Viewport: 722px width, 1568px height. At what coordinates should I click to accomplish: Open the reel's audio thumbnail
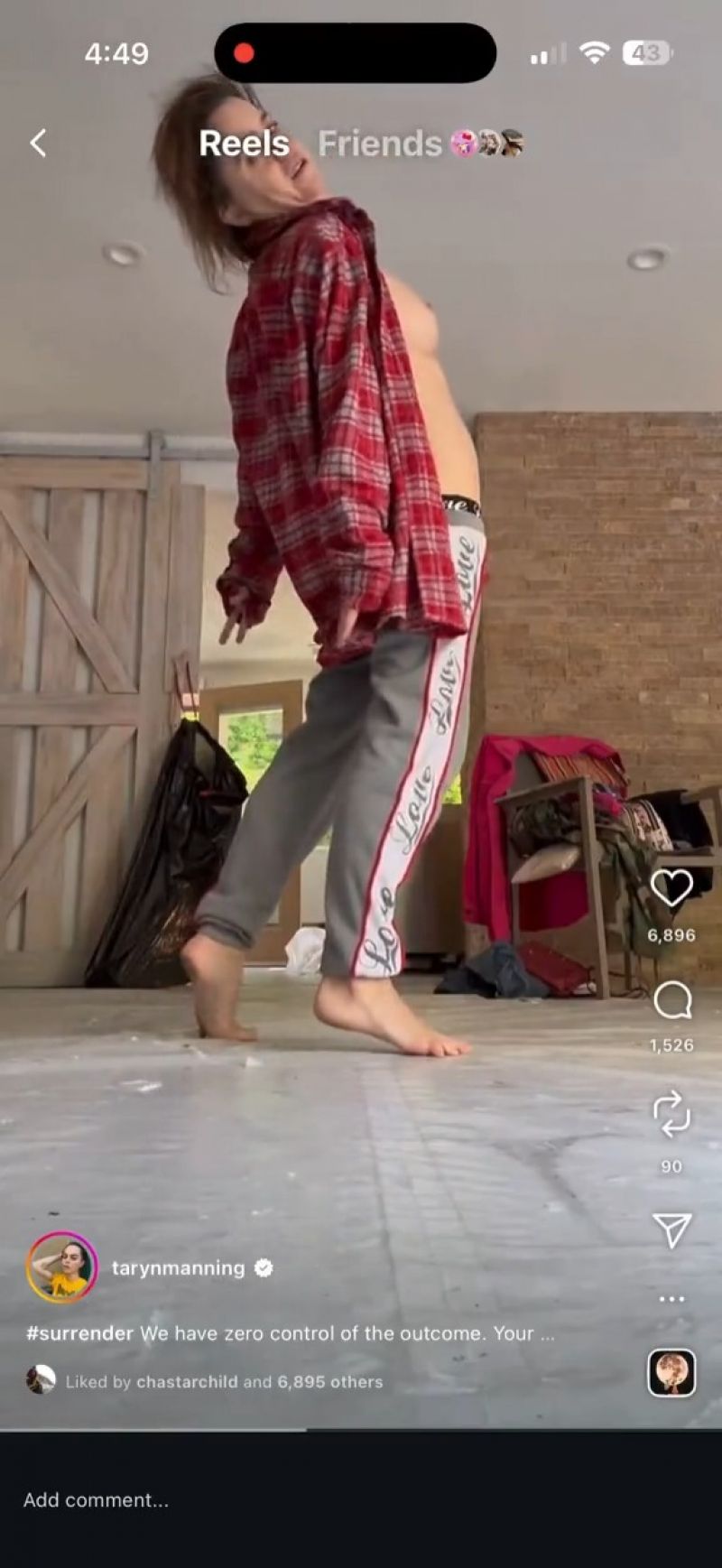pyautogui.click(x=671, y=1373)
